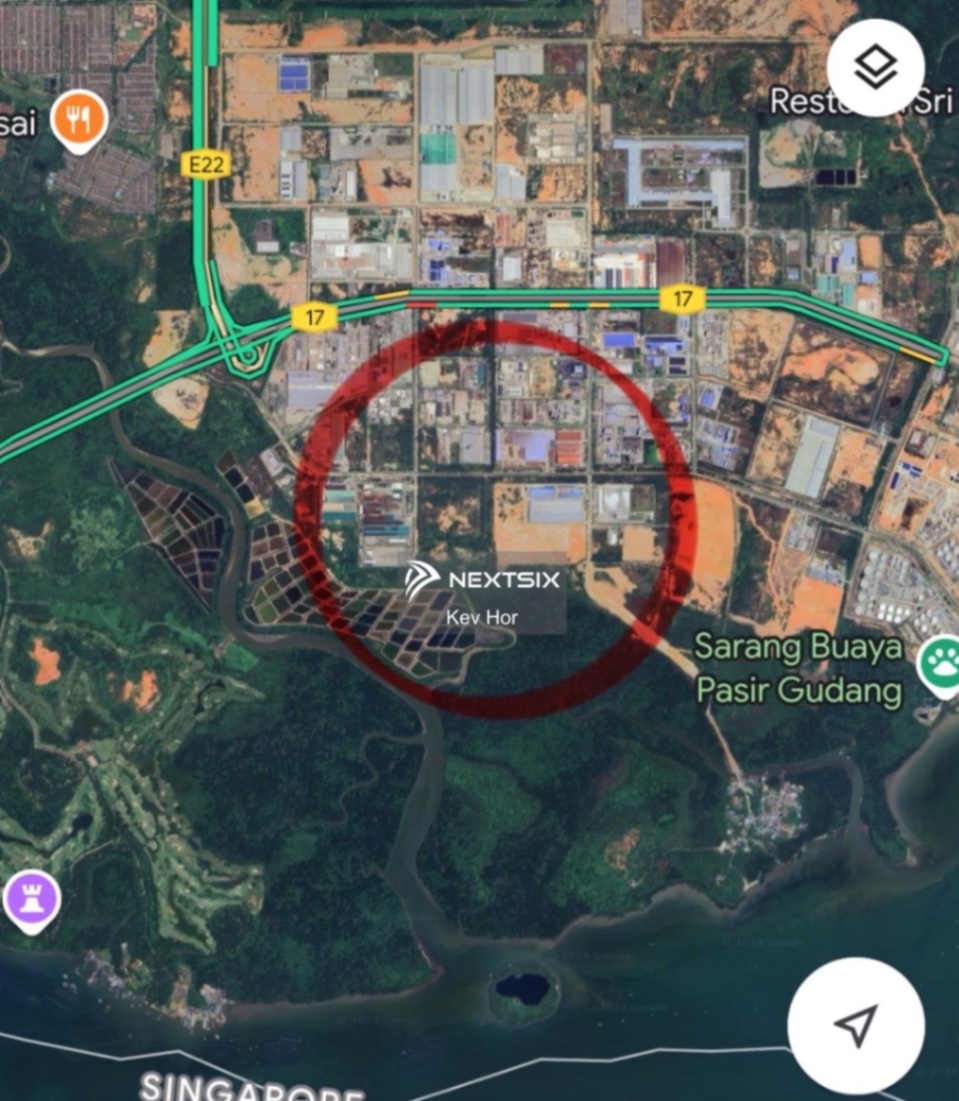
Task: Select the orange restaurant pin
Action: point(80,120)
